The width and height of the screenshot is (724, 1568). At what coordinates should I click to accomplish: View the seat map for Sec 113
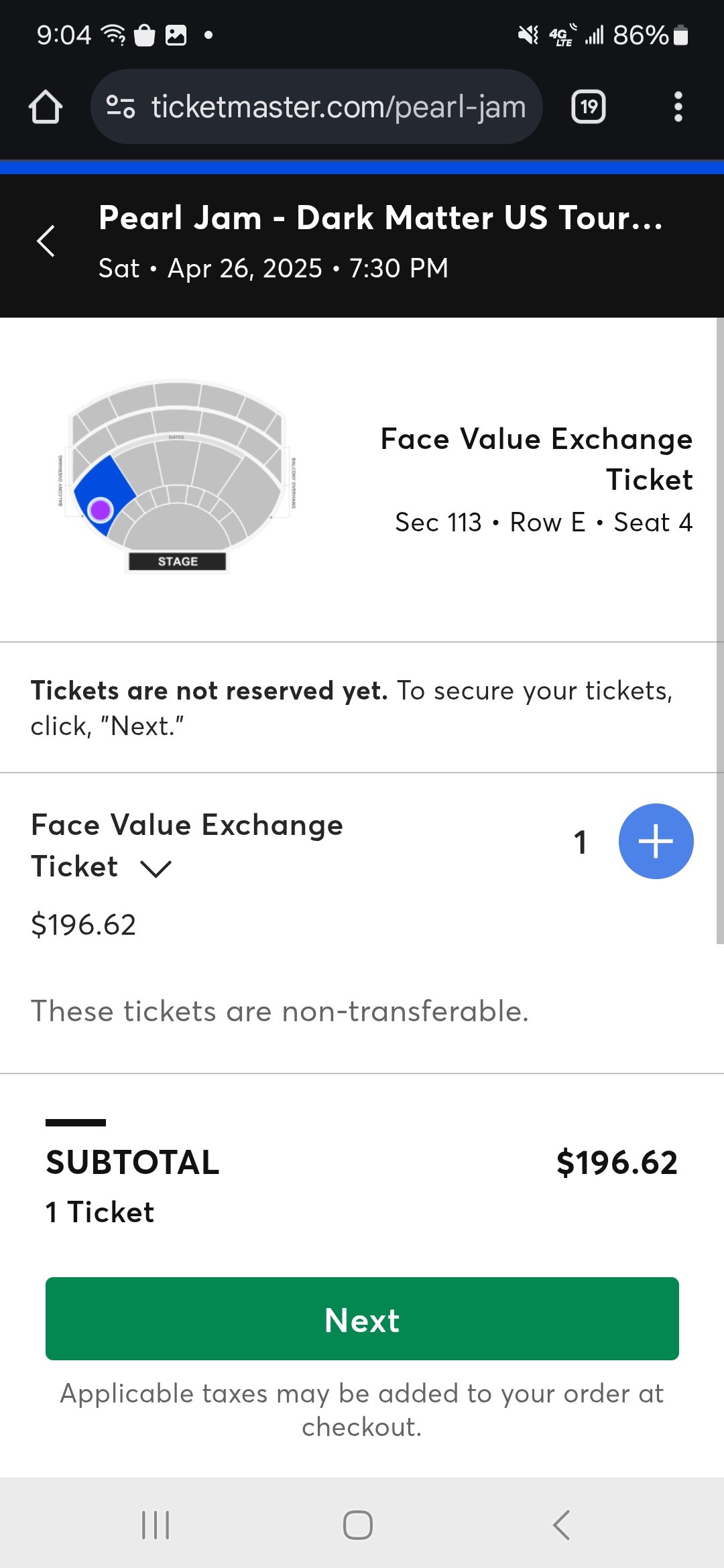[178, 477]
